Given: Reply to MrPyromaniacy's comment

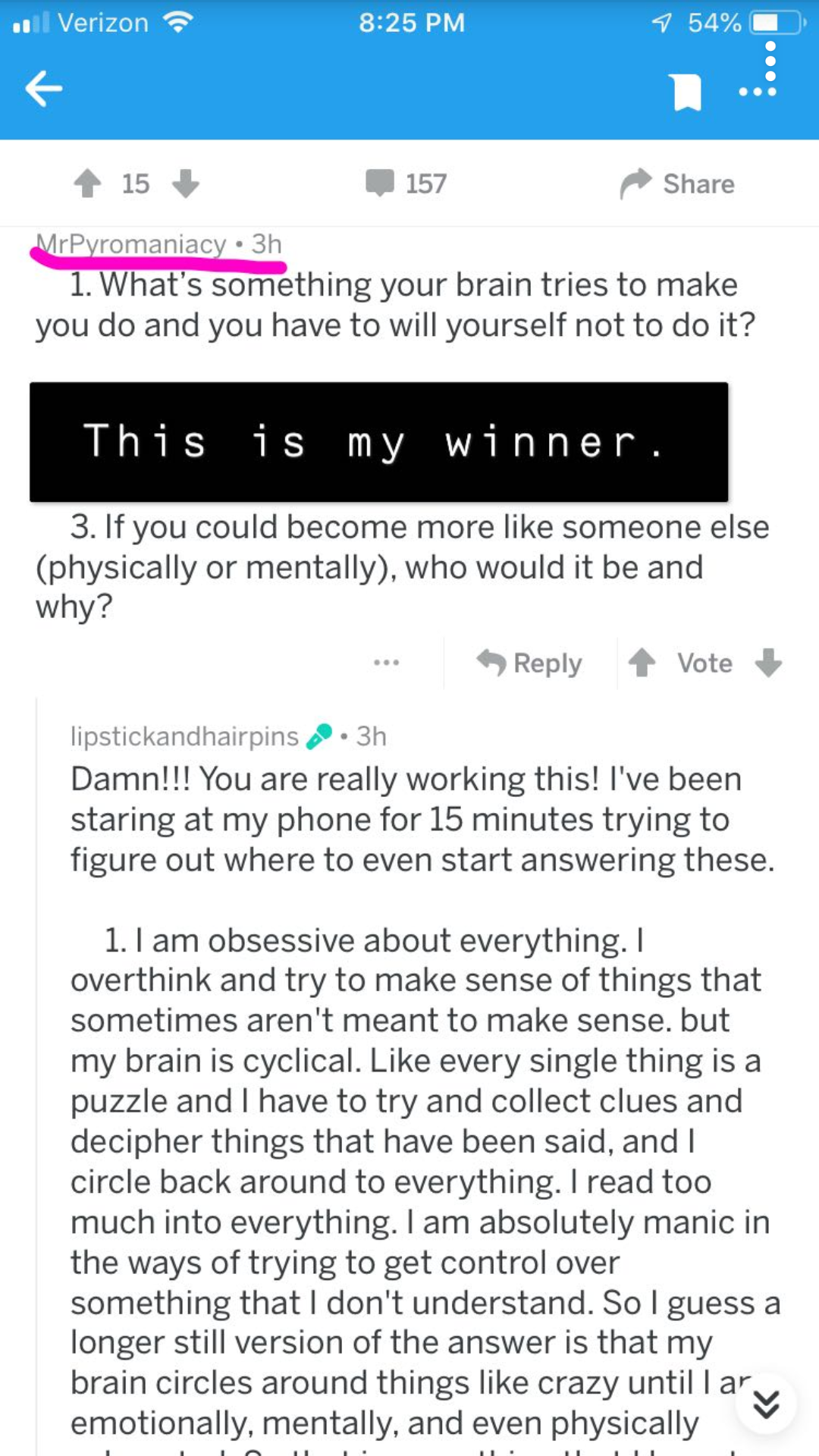Looking at the screenshot, I should coord(529,663).
